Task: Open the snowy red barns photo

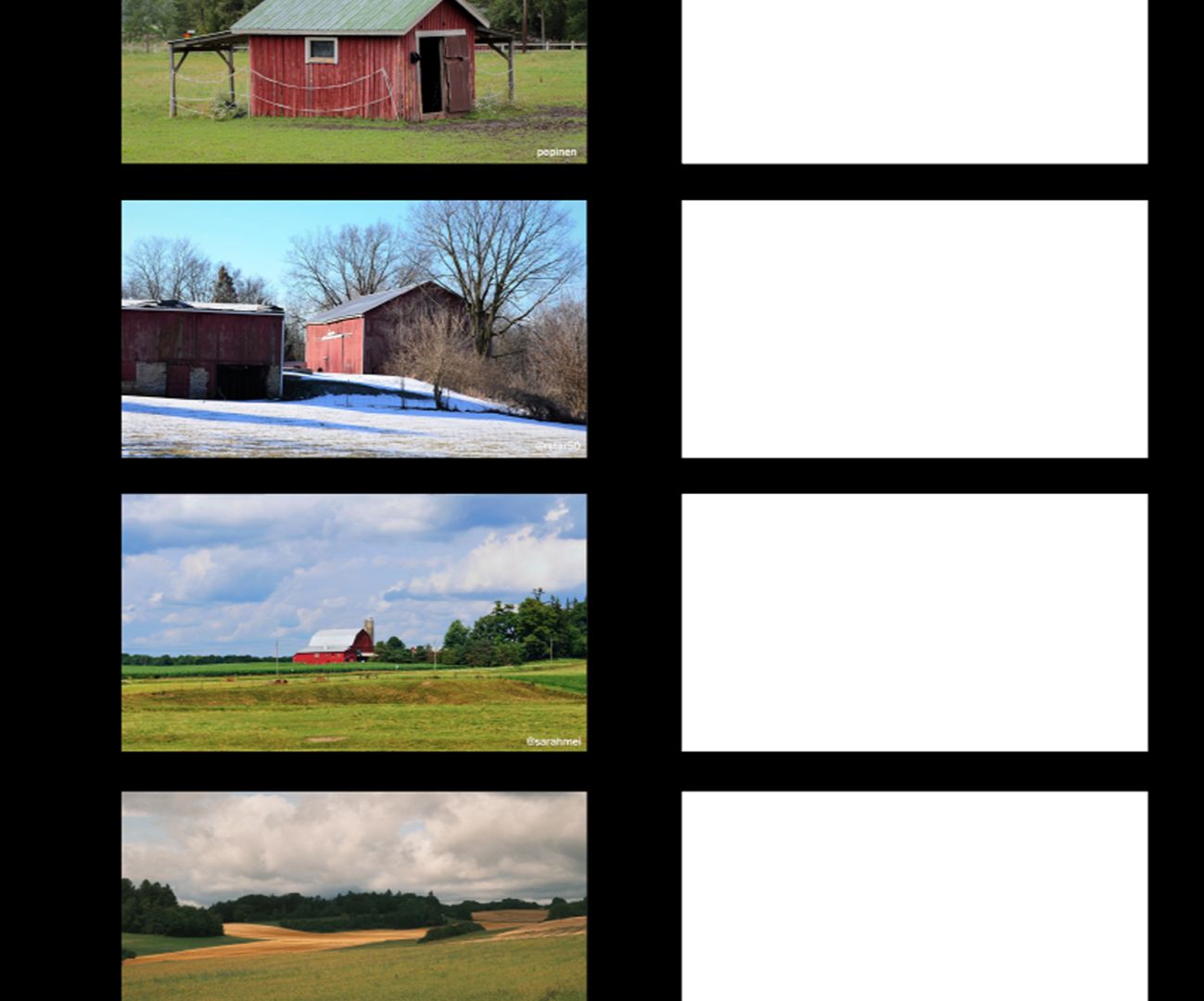Action: (x=353, y=329)
